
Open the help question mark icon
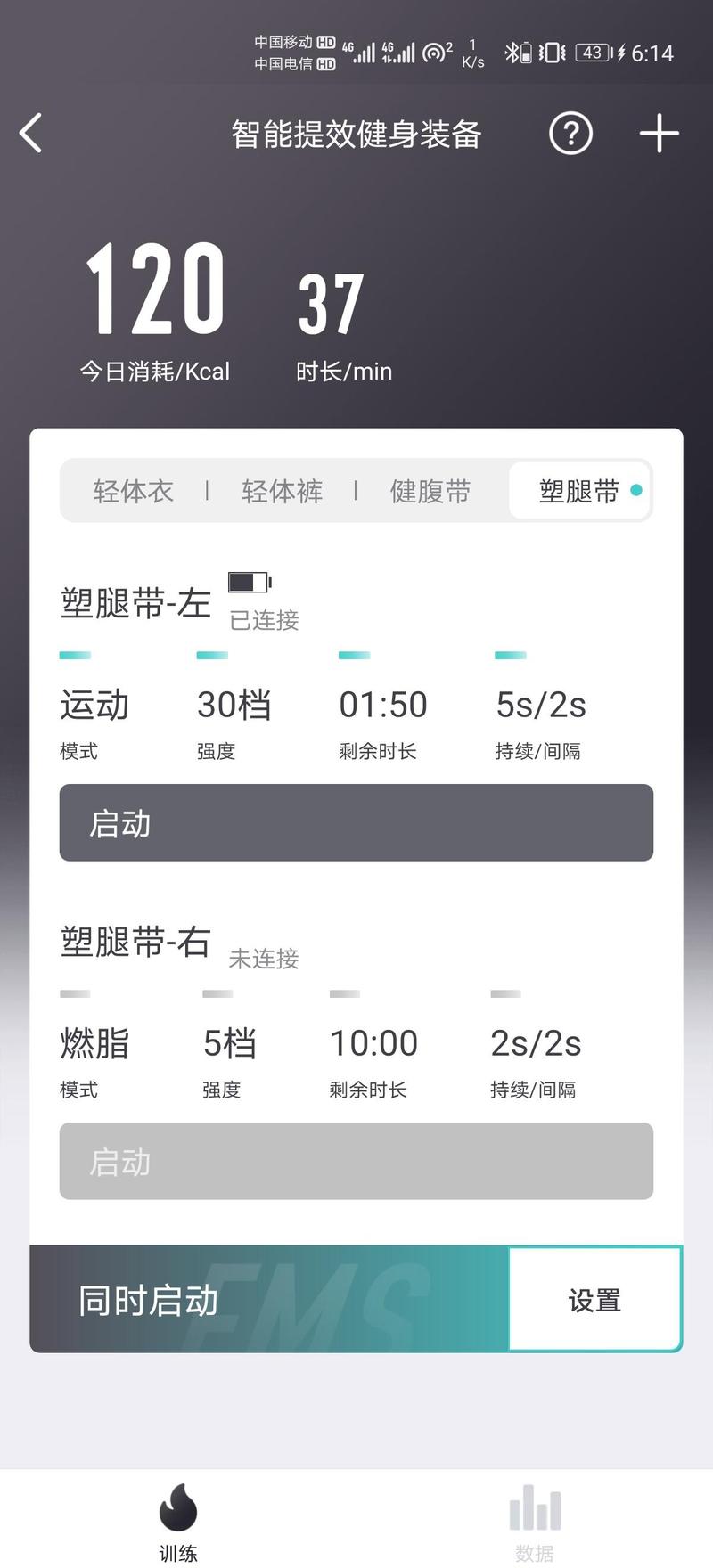[570, 134]
